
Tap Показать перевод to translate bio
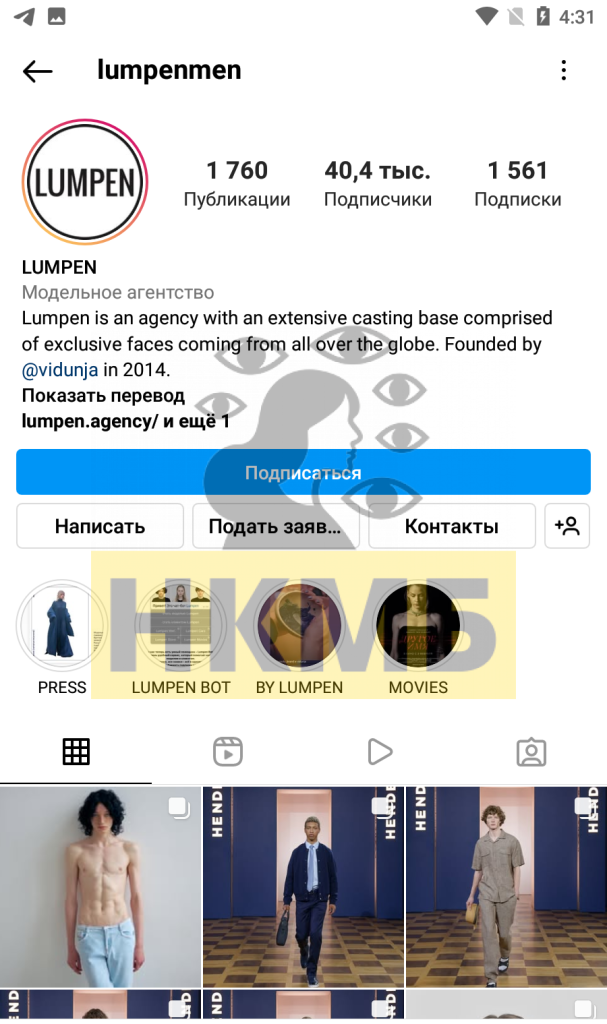pyautogui.click(x=103, y=396)
